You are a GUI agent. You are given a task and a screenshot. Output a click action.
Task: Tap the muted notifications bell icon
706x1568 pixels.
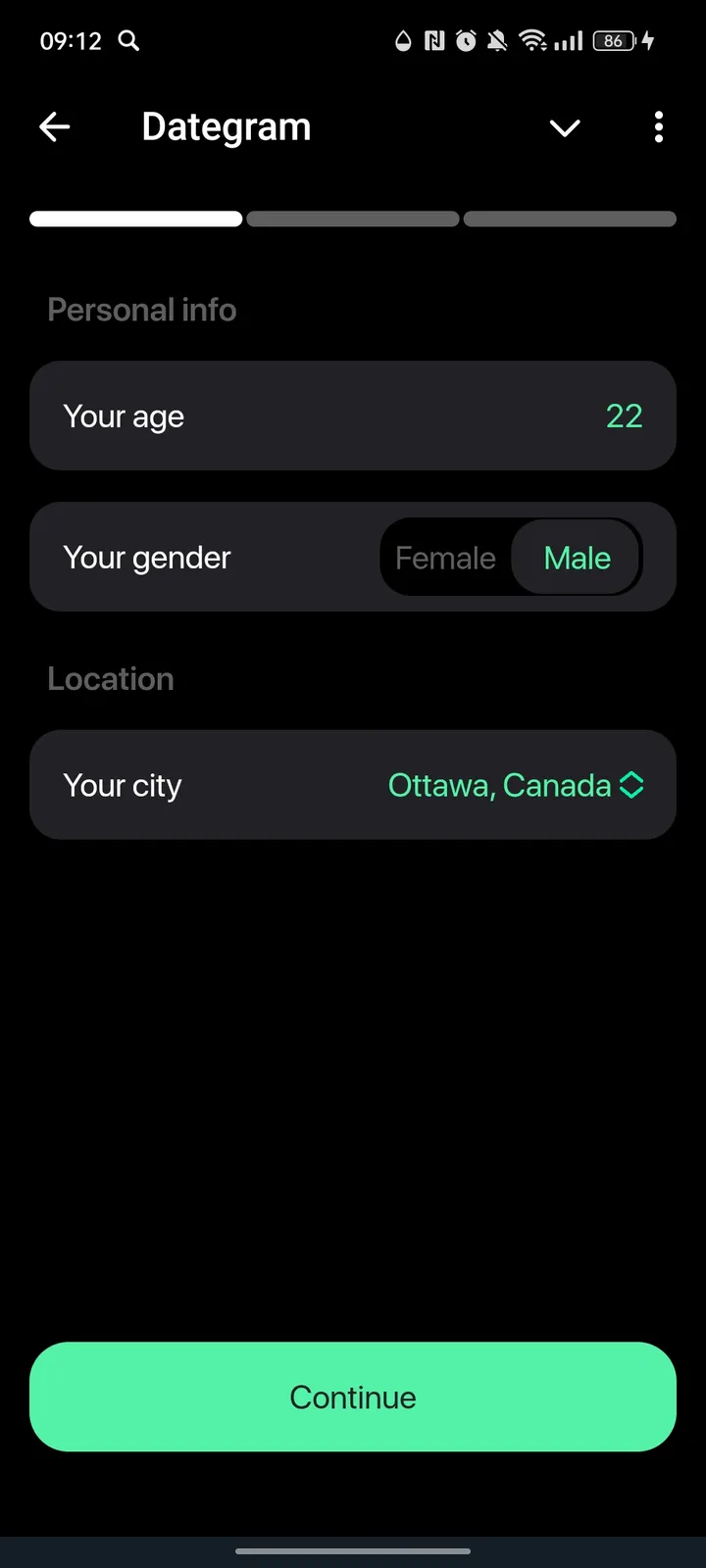point(497,40)
